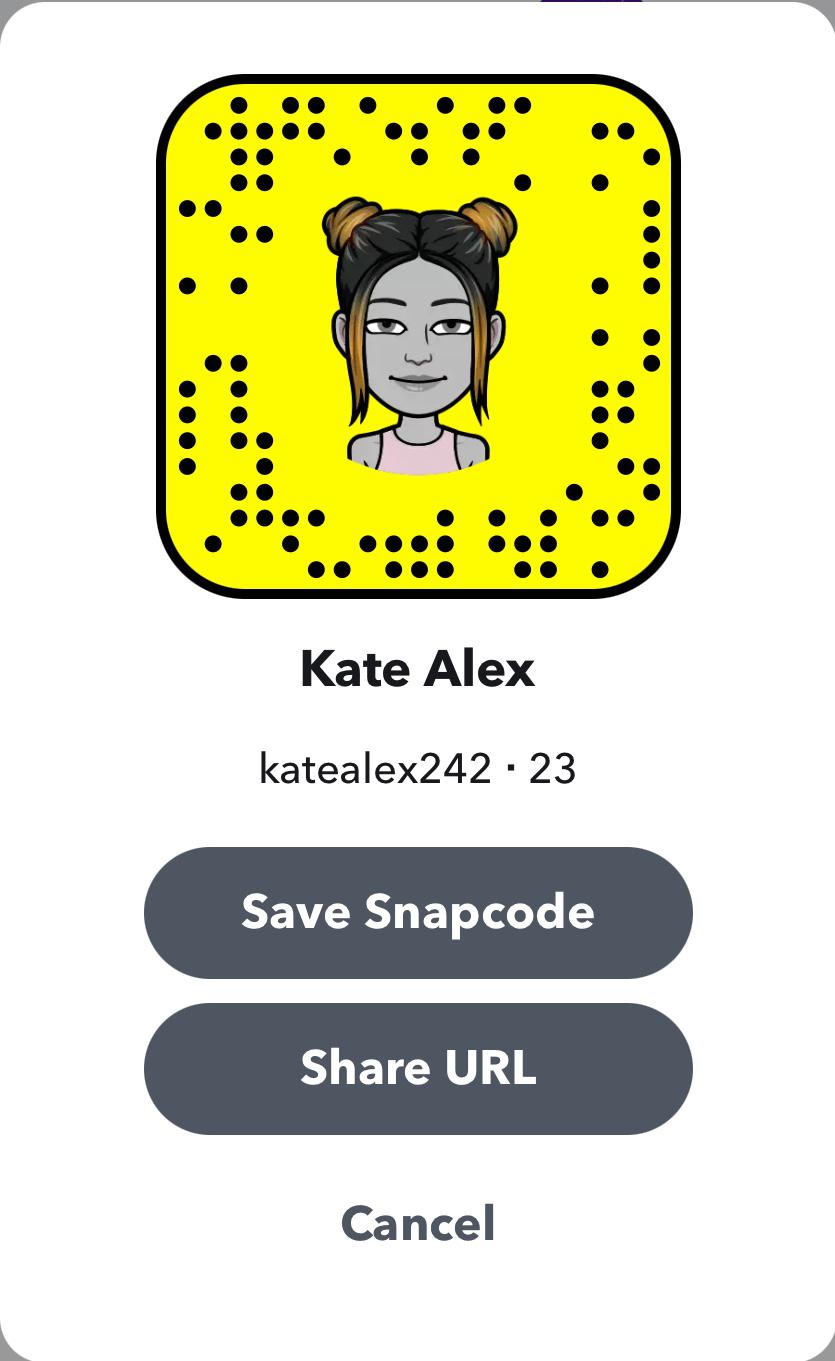
Task: Tap the Save Snapcode button
Action: [x=418, y=912]
